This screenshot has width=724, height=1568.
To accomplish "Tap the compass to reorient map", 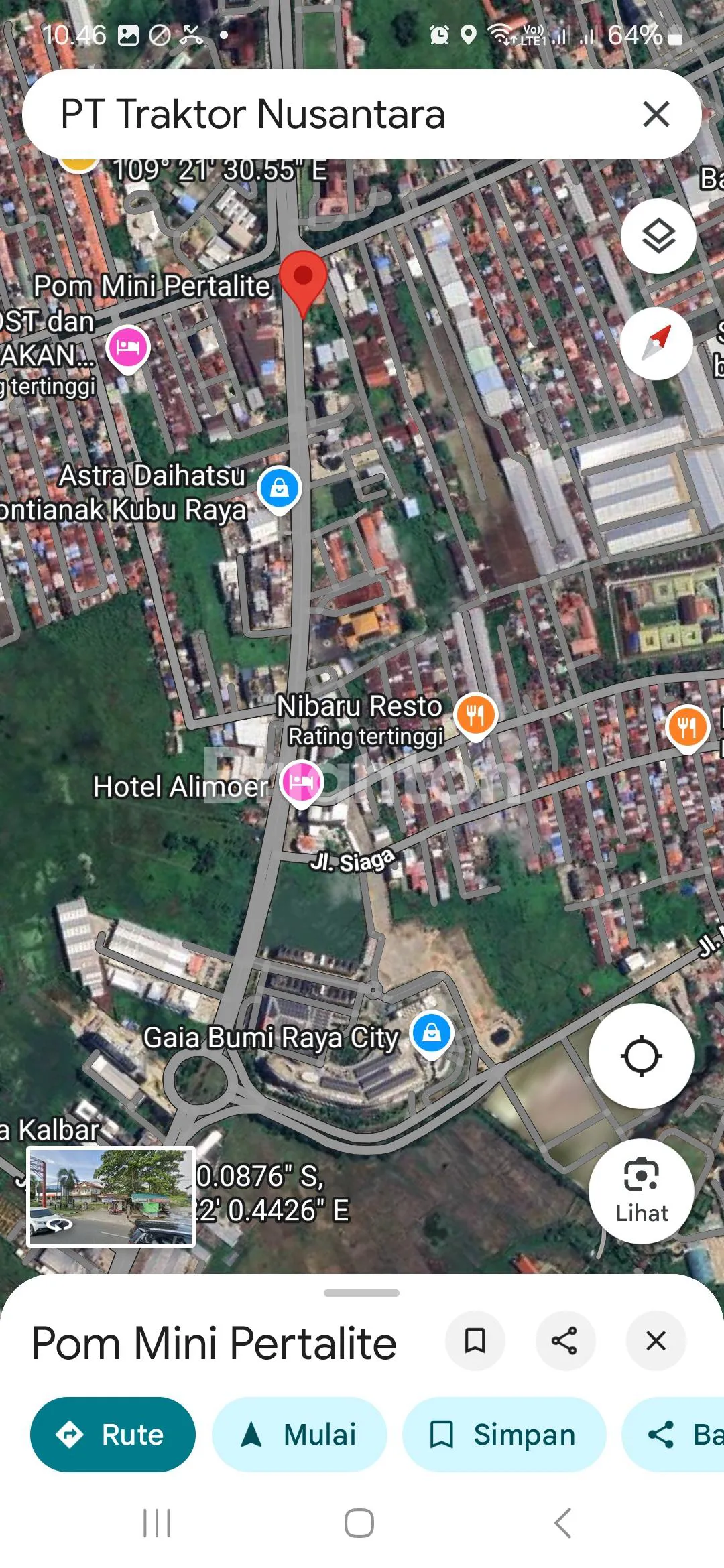I will 657,343.
